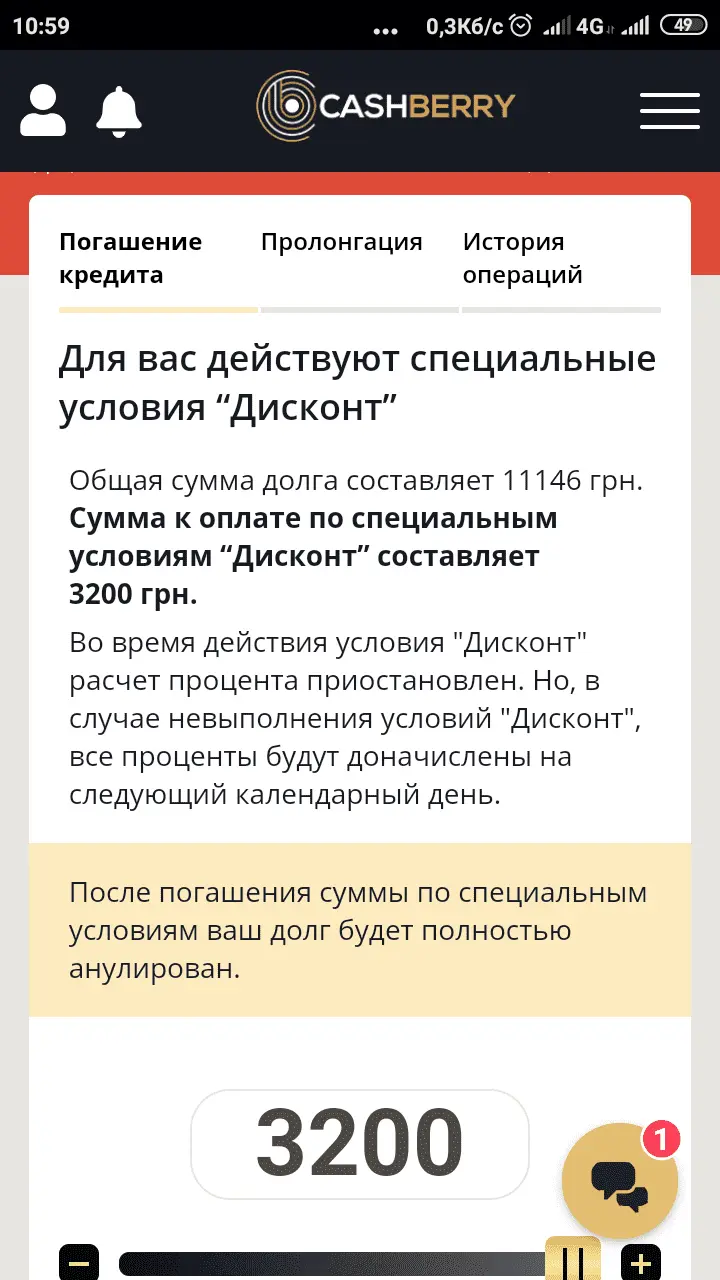Image resolution: width=720 pixels, height=1280 pixels.
Task: Open the chat support bubble
Action: 619,1183
